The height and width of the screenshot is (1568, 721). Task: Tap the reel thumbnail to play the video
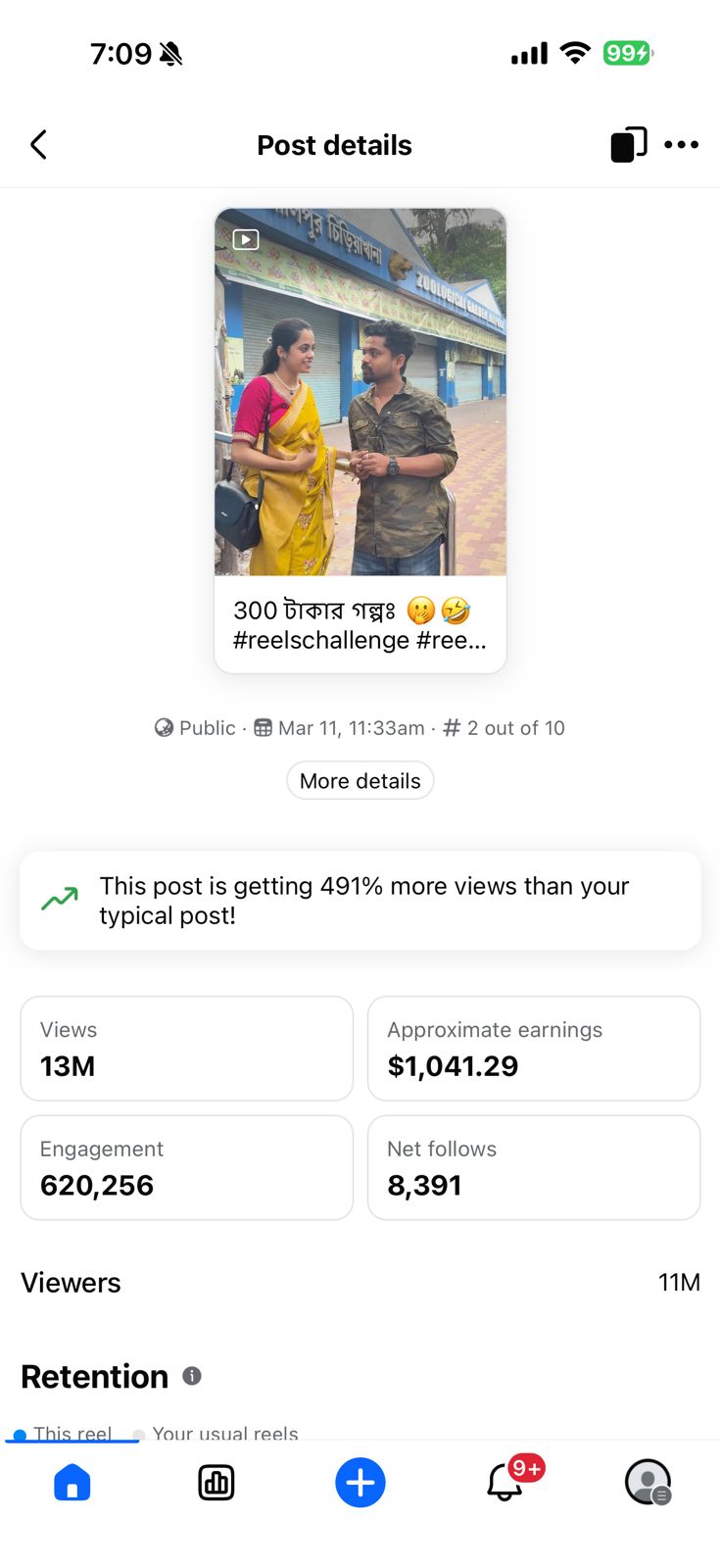tap(360, 392)
